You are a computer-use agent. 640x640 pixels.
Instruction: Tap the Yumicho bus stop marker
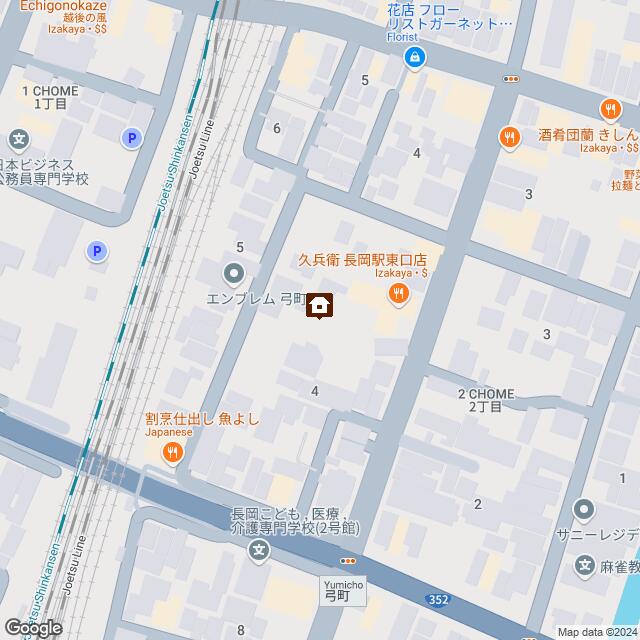347,562
